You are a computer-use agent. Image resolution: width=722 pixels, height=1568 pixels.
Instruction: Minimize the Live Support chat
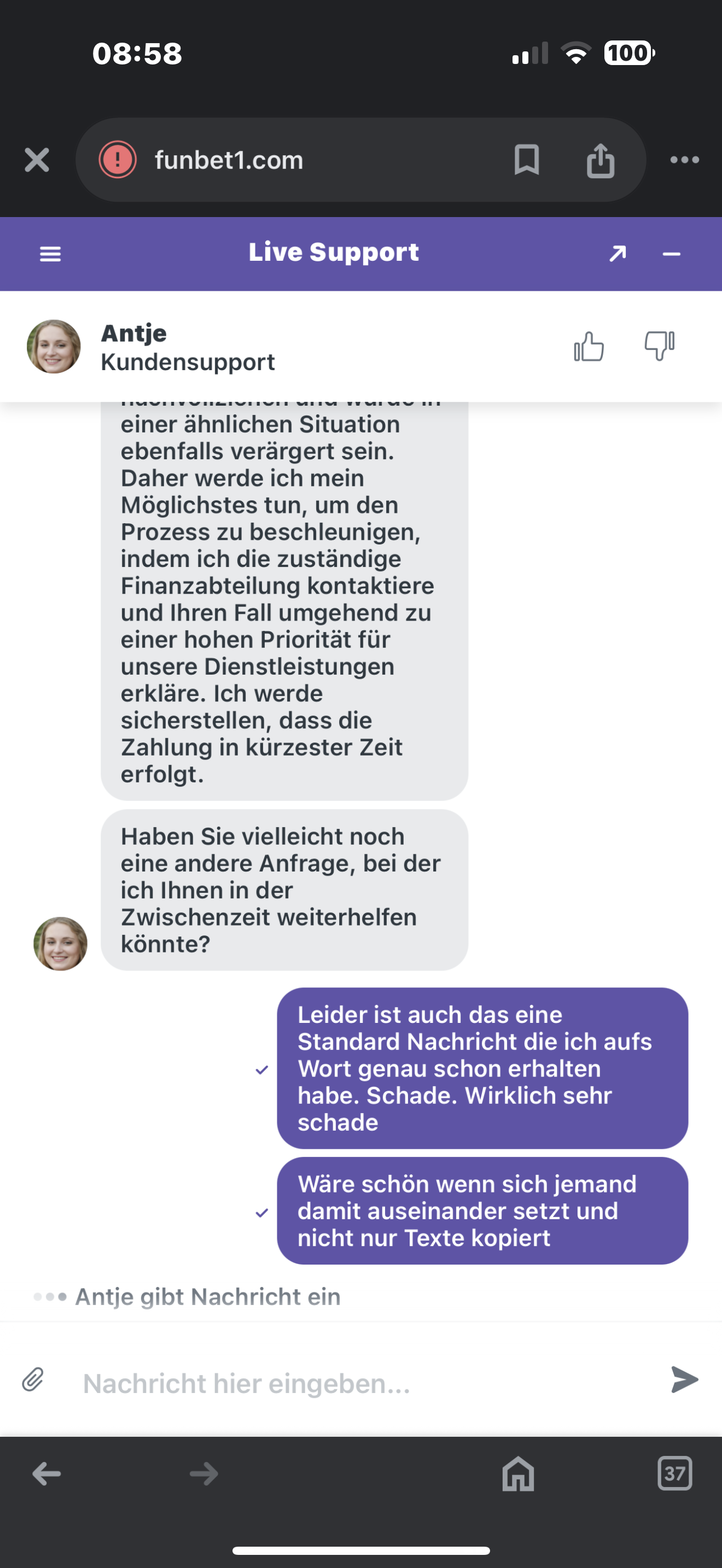(672, 254)
